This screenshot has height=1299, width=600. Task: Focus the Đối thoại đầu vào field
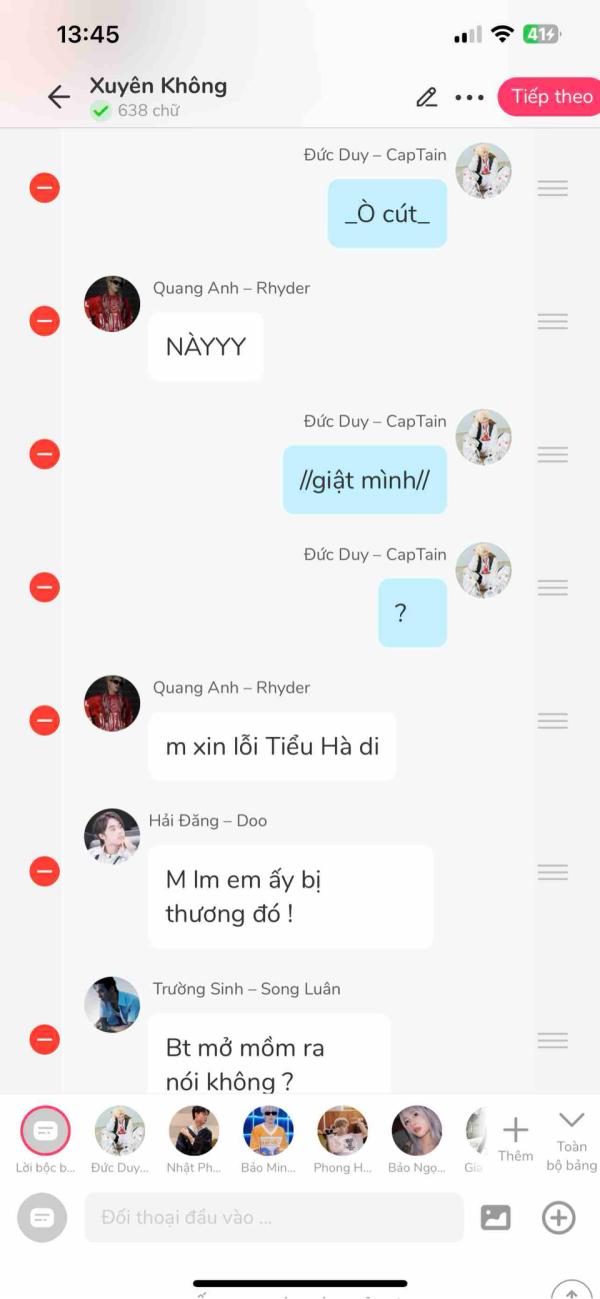[x=274, y=1217]
